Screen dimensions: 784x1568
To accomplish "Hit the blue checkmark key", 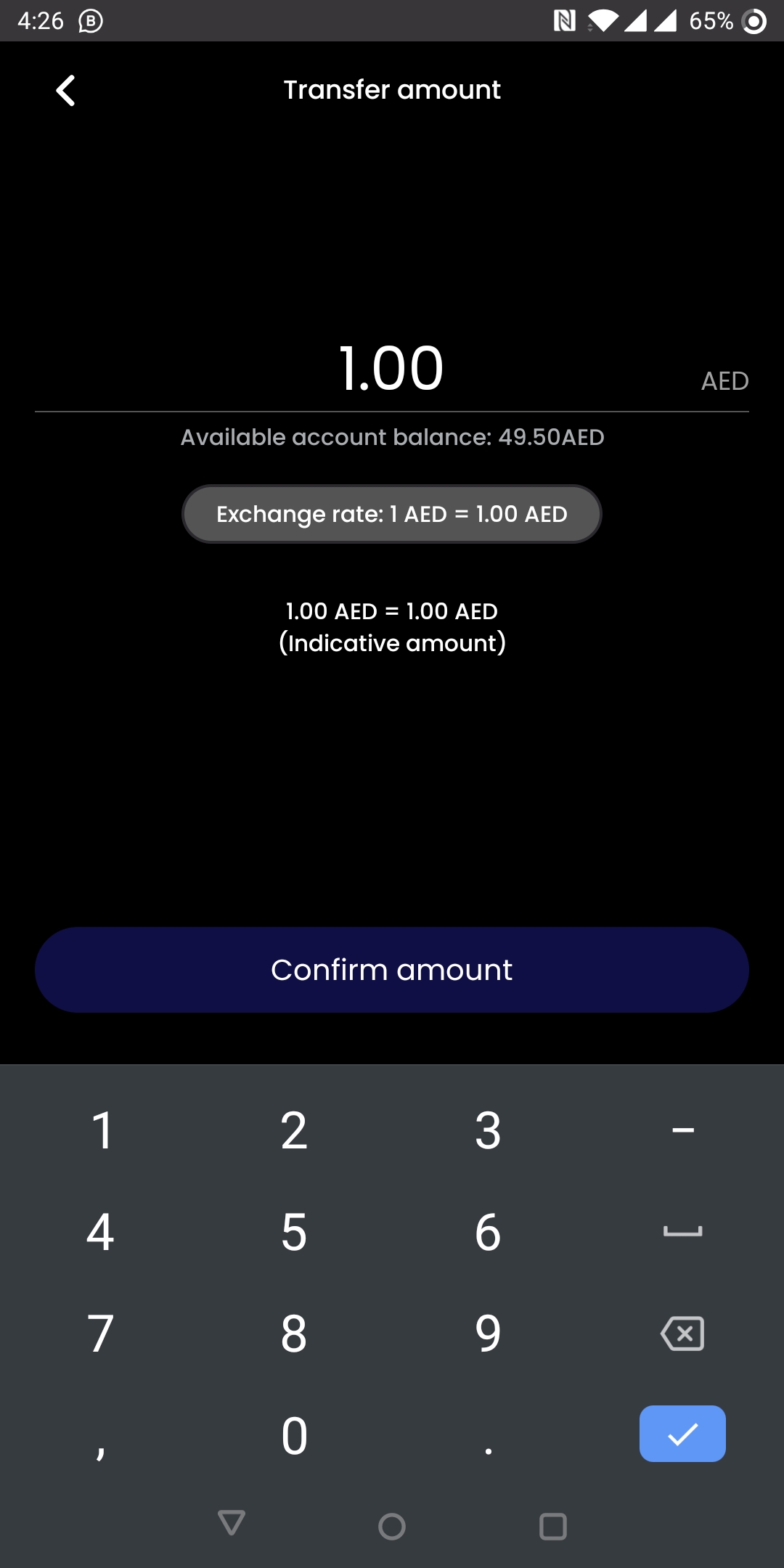I will tap(682, 1434).
